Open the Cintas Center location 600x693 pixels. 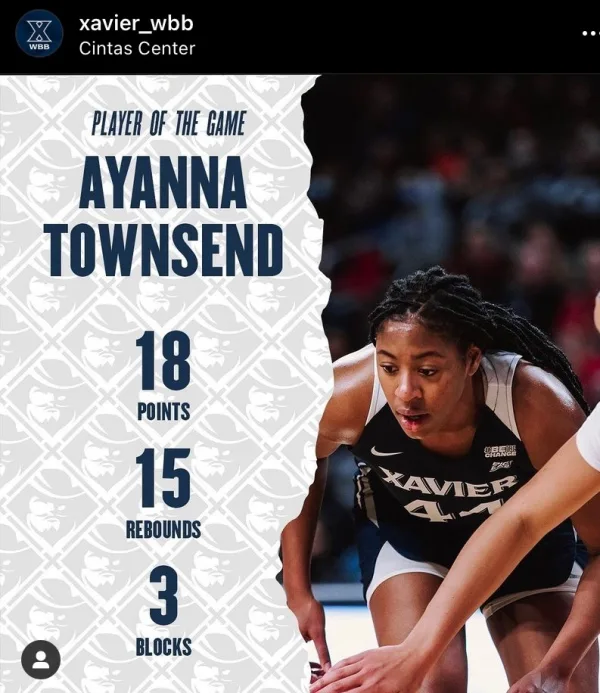coord(137,47)
